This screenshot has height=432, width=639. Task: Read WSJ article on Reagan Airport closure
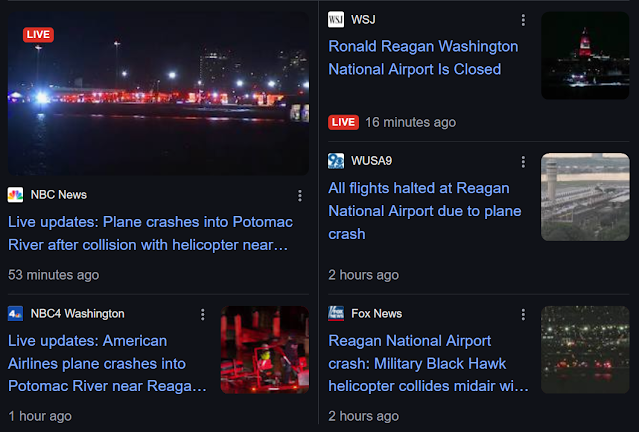tap(423, 58)
